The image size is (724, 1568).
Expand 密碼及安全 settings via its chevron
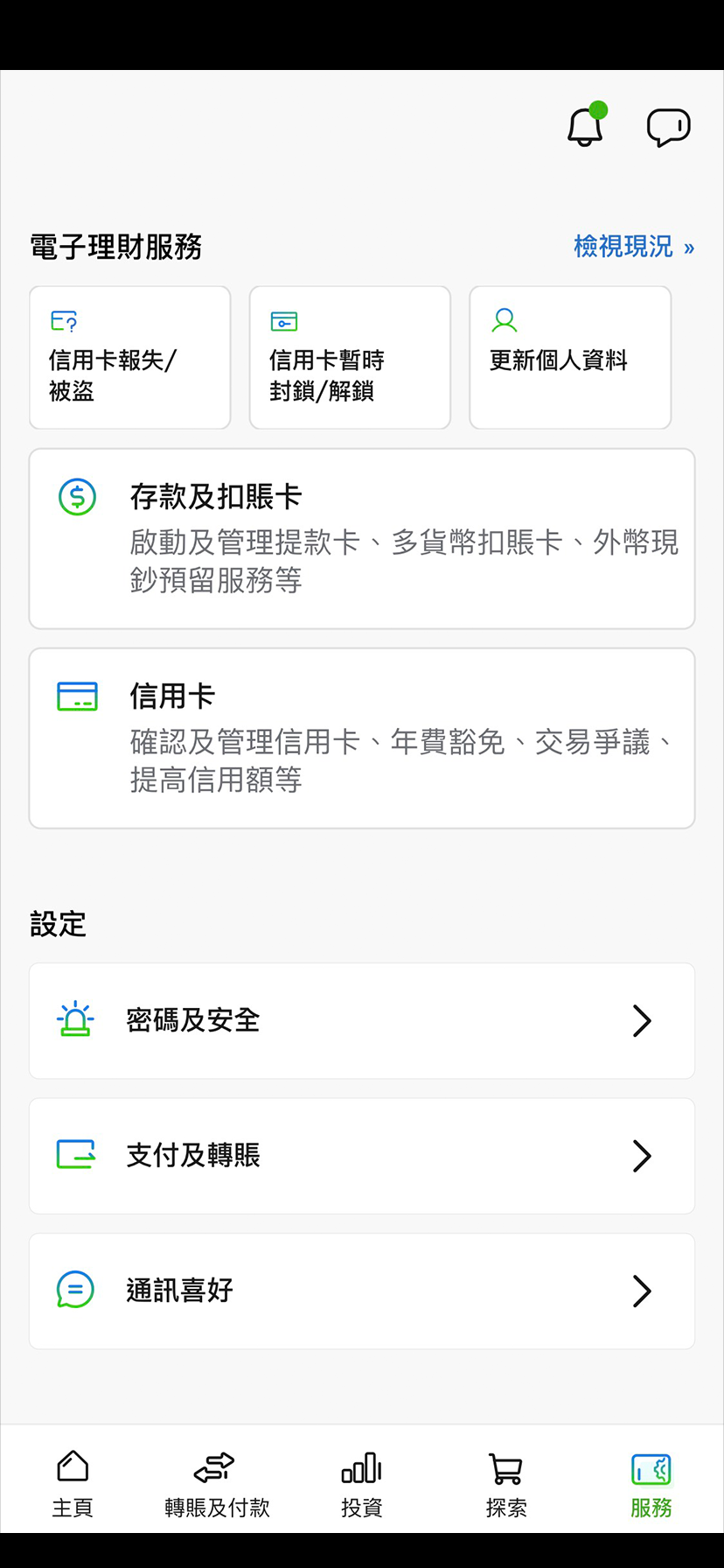click(x=641, y=1020)
